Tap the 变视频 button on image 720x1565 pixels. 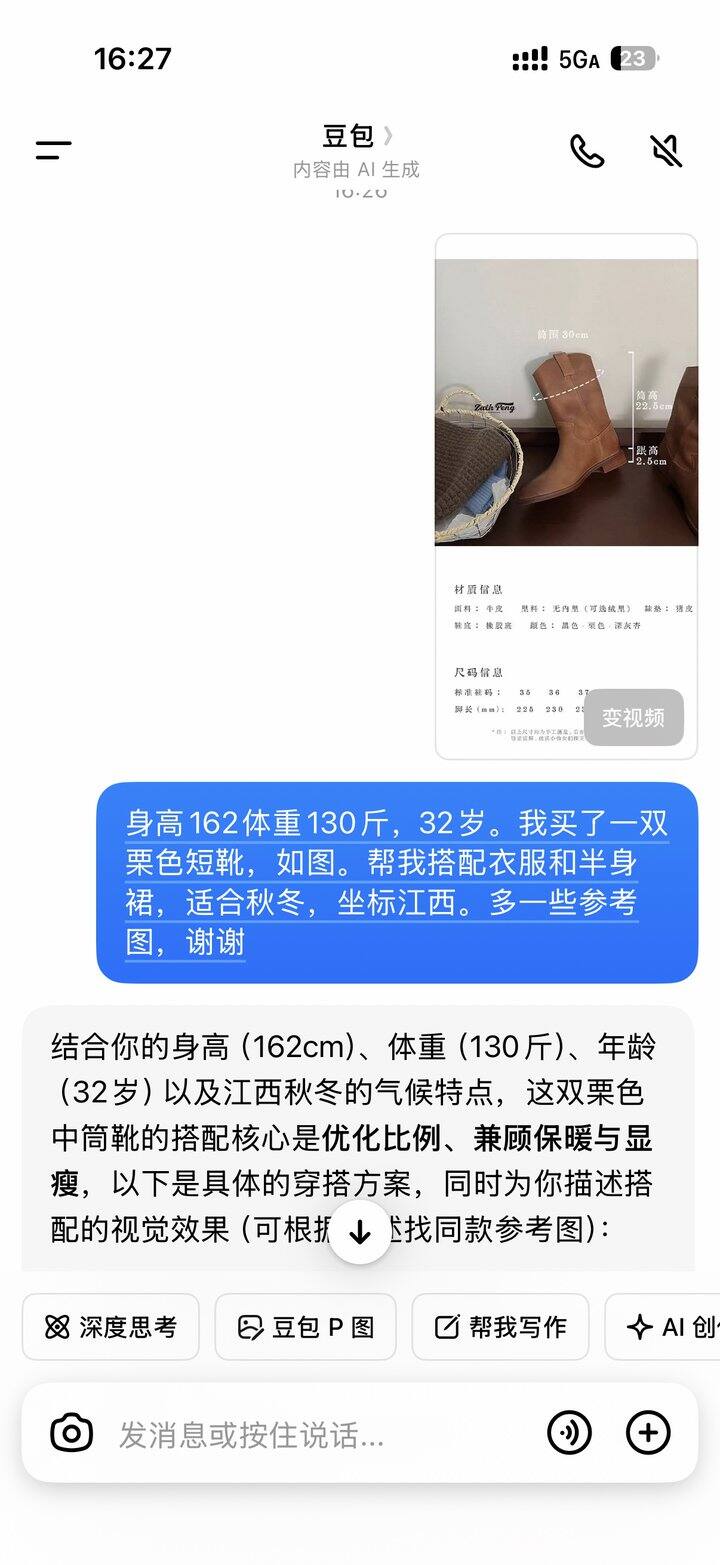[633, 717]
